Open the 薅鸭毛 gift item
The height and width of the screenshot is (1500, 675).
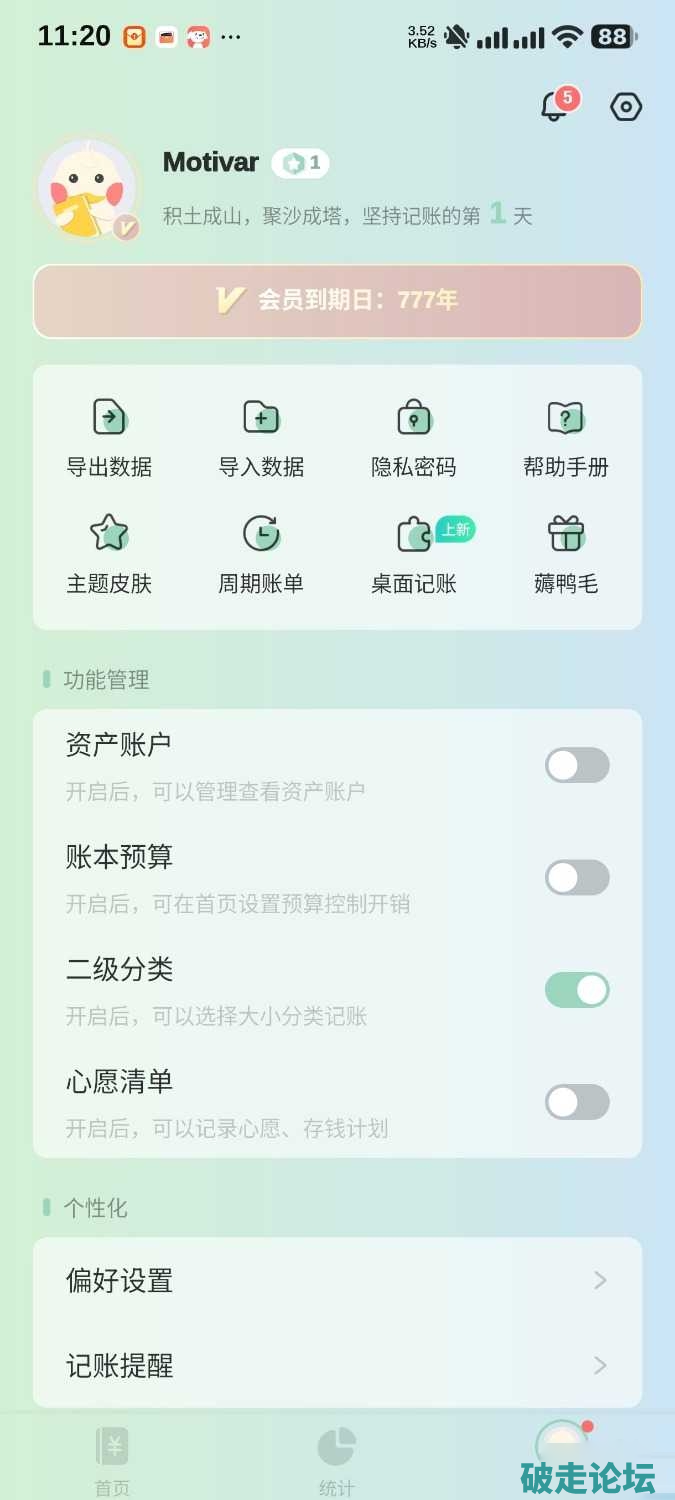coord(565,554)
